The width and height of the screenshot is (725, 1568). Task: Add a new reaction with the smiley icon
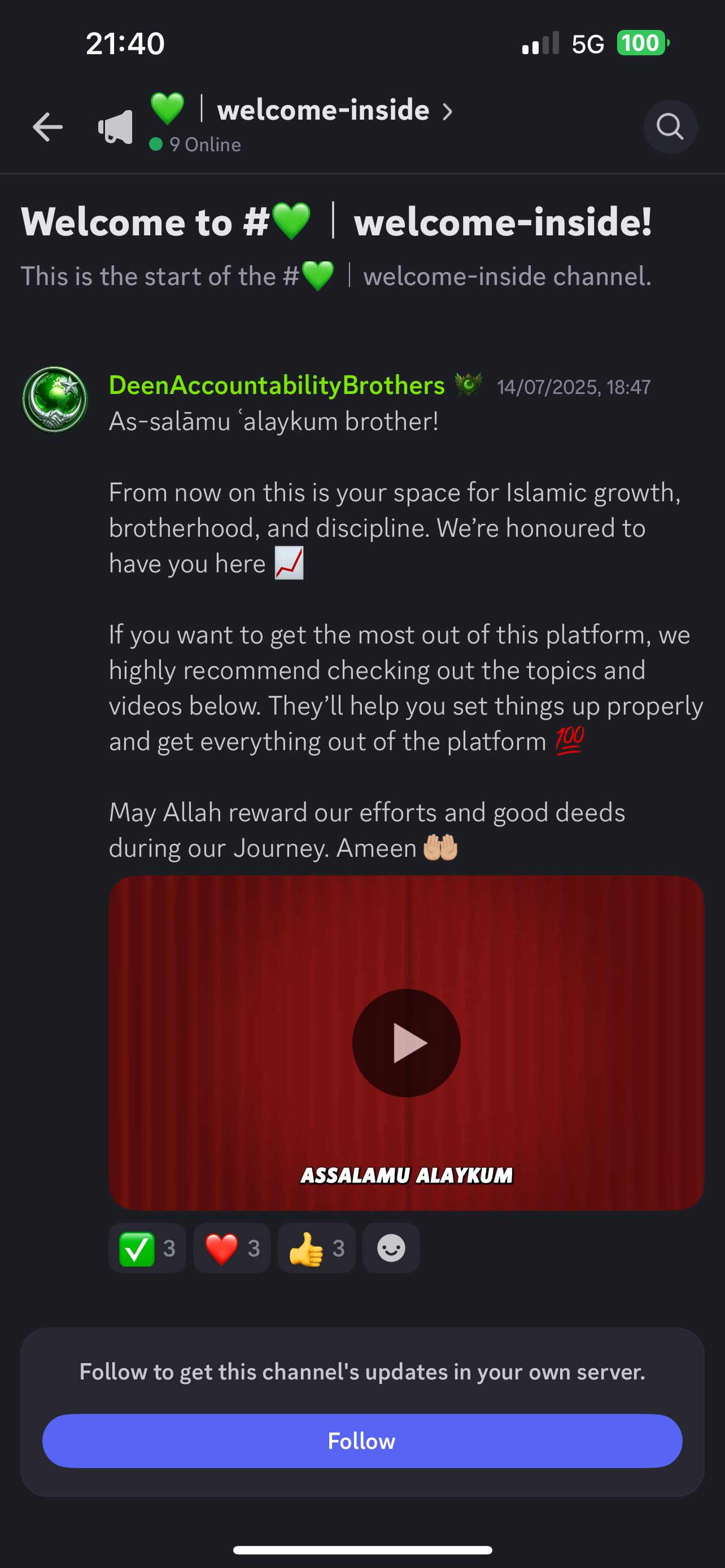click(391, 1248)
